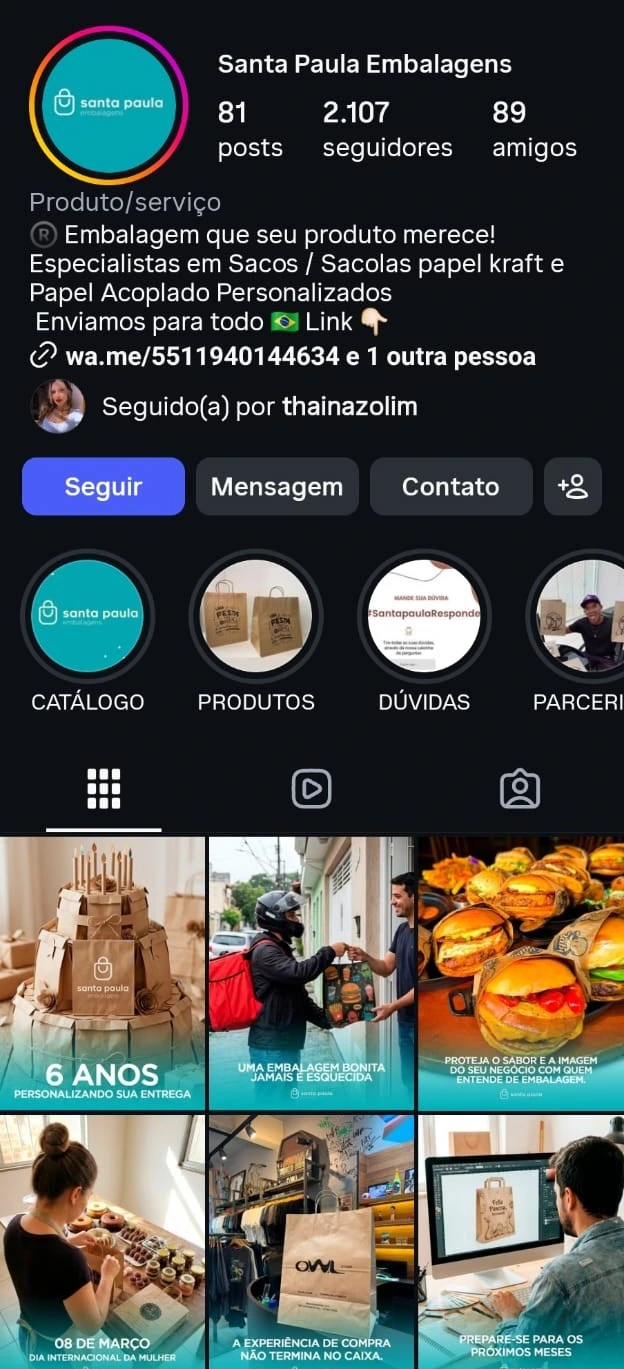Open the wa.me WhatsApp link
Image resolution: width=624 pixels, height=1369 pixels.
[202, 356]
